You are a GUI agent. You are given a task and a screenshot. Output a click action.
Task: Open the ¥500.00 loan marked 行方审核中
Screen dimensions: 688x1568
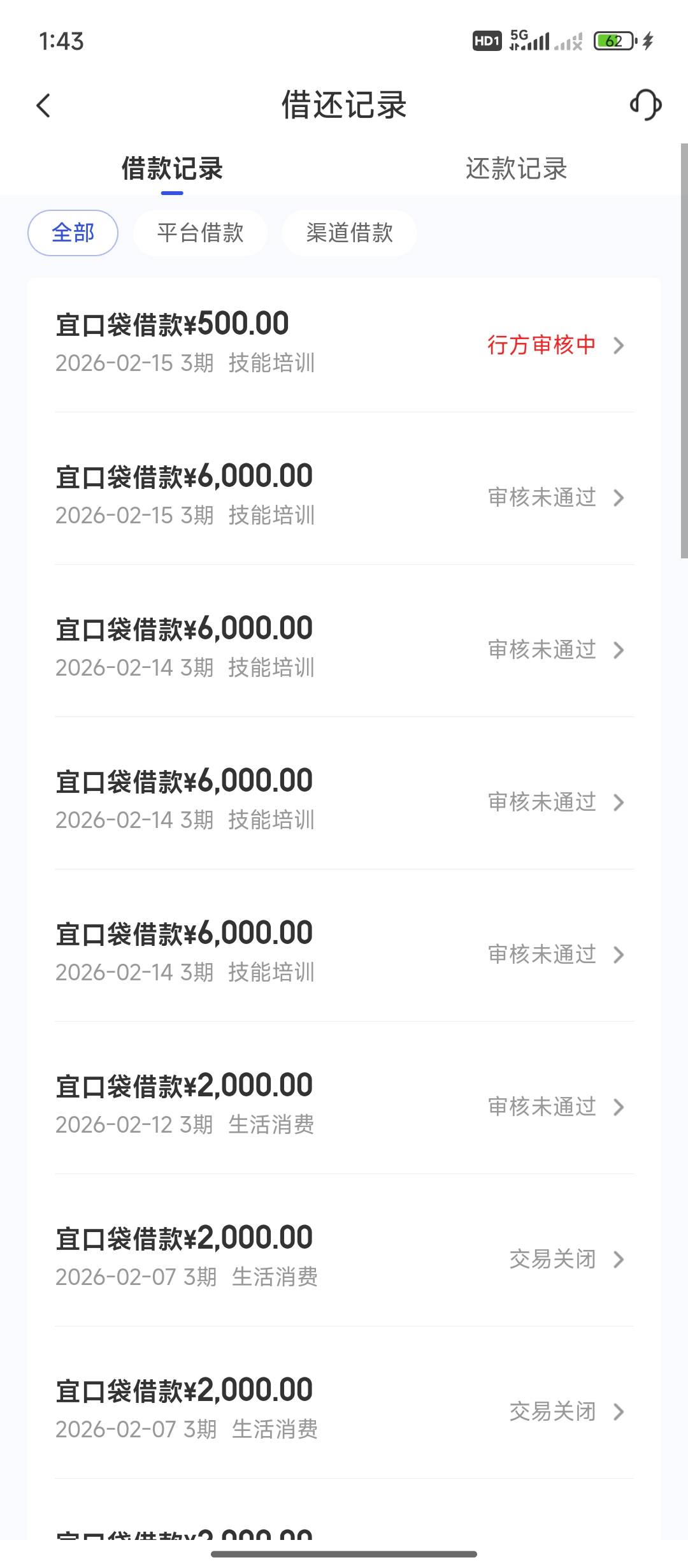[344, 344]
